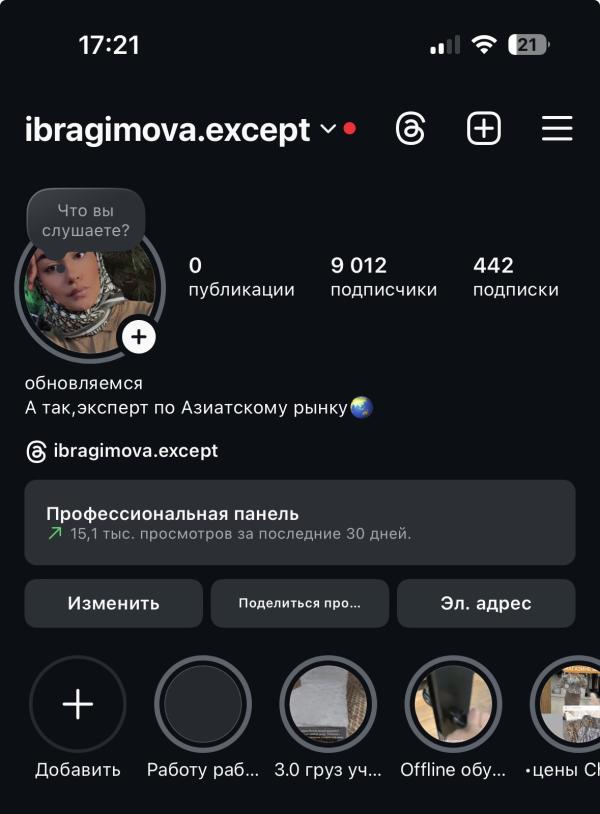View the 9 012 подписчики list
This screenshot has width=600, height=814.
coord(383,276)
